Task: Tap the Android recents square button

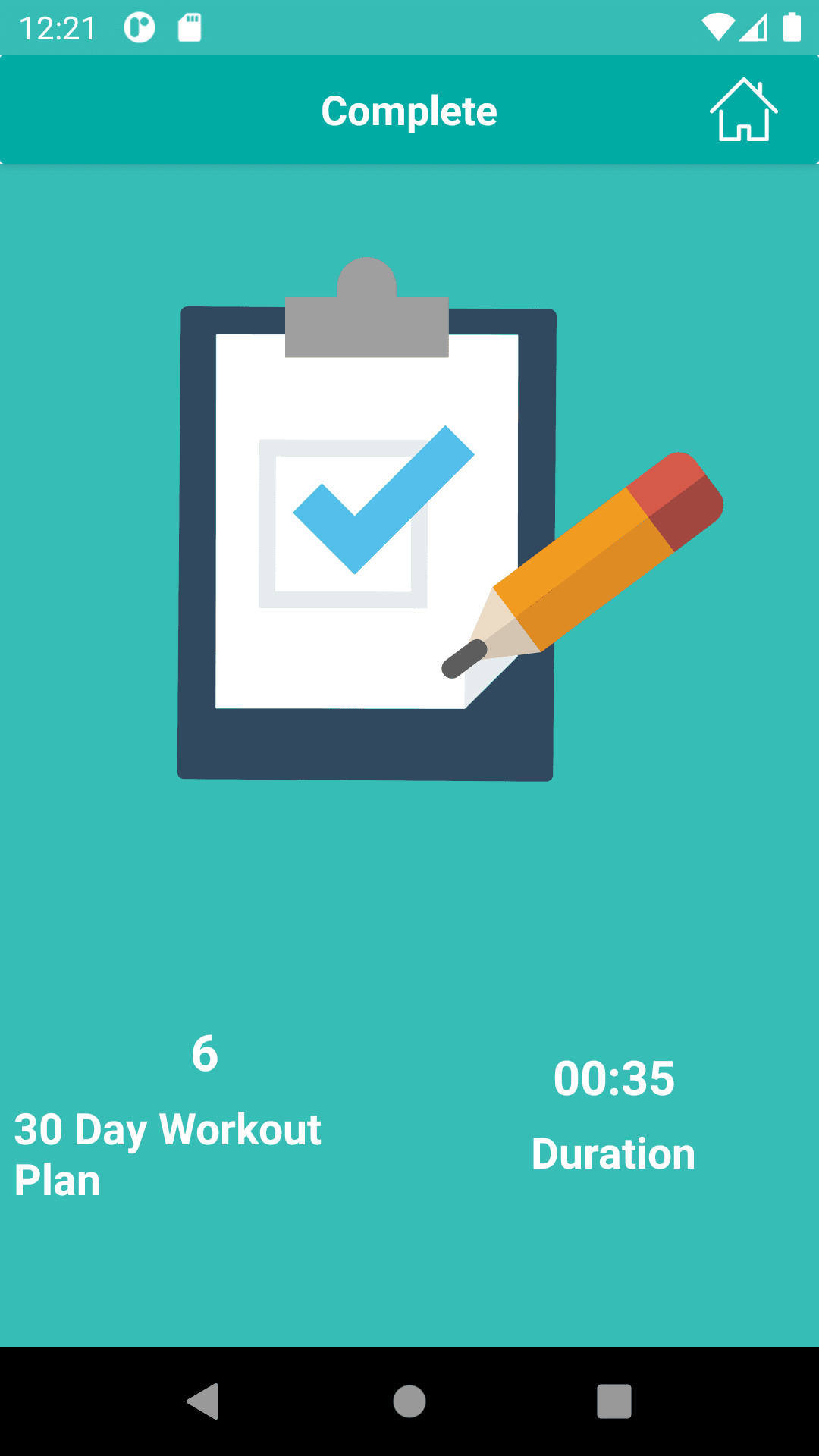Action: (616, 1403)
